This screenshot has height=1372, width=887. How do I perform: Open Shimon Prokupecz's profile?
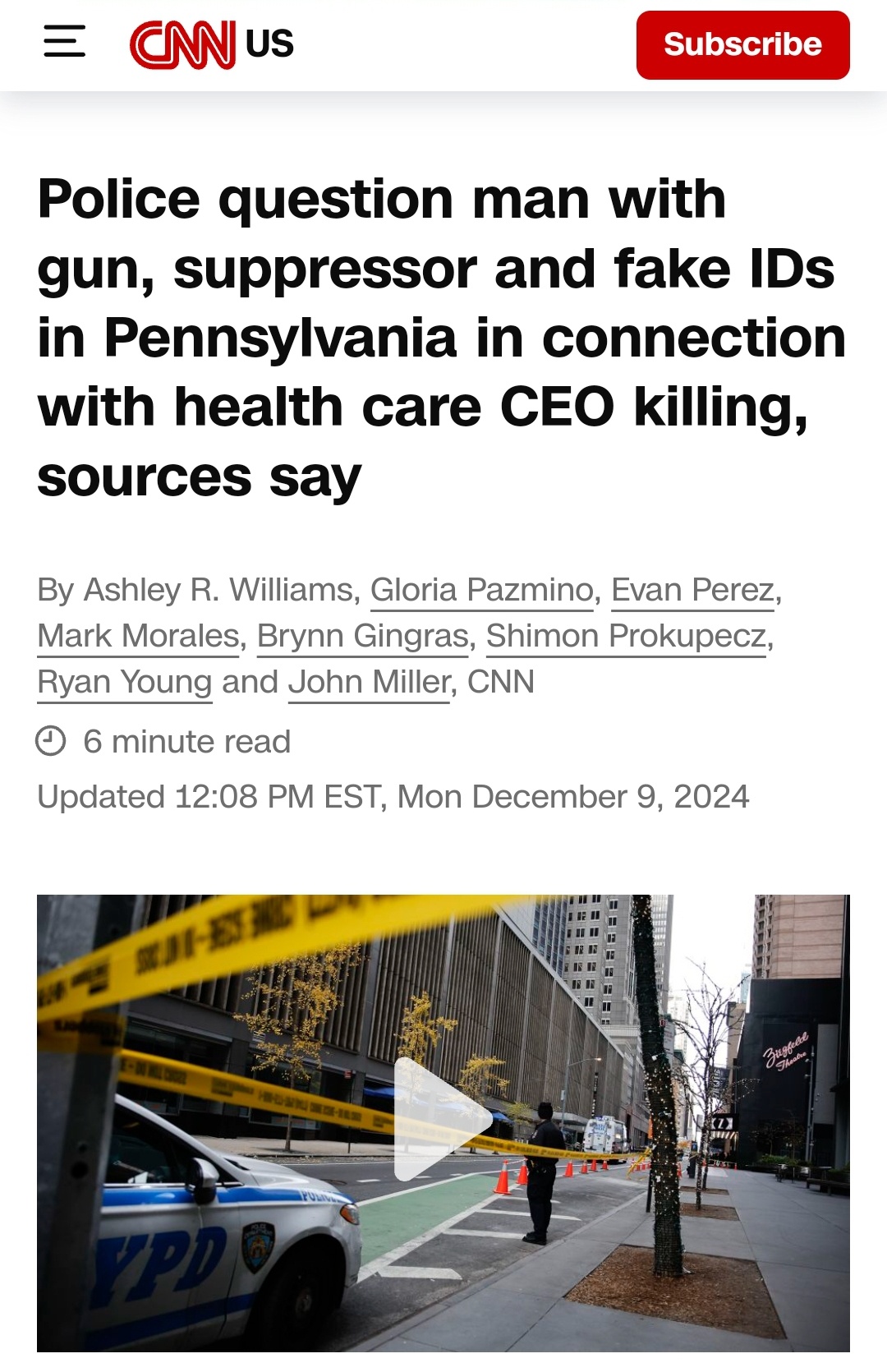tap(627, 636)
